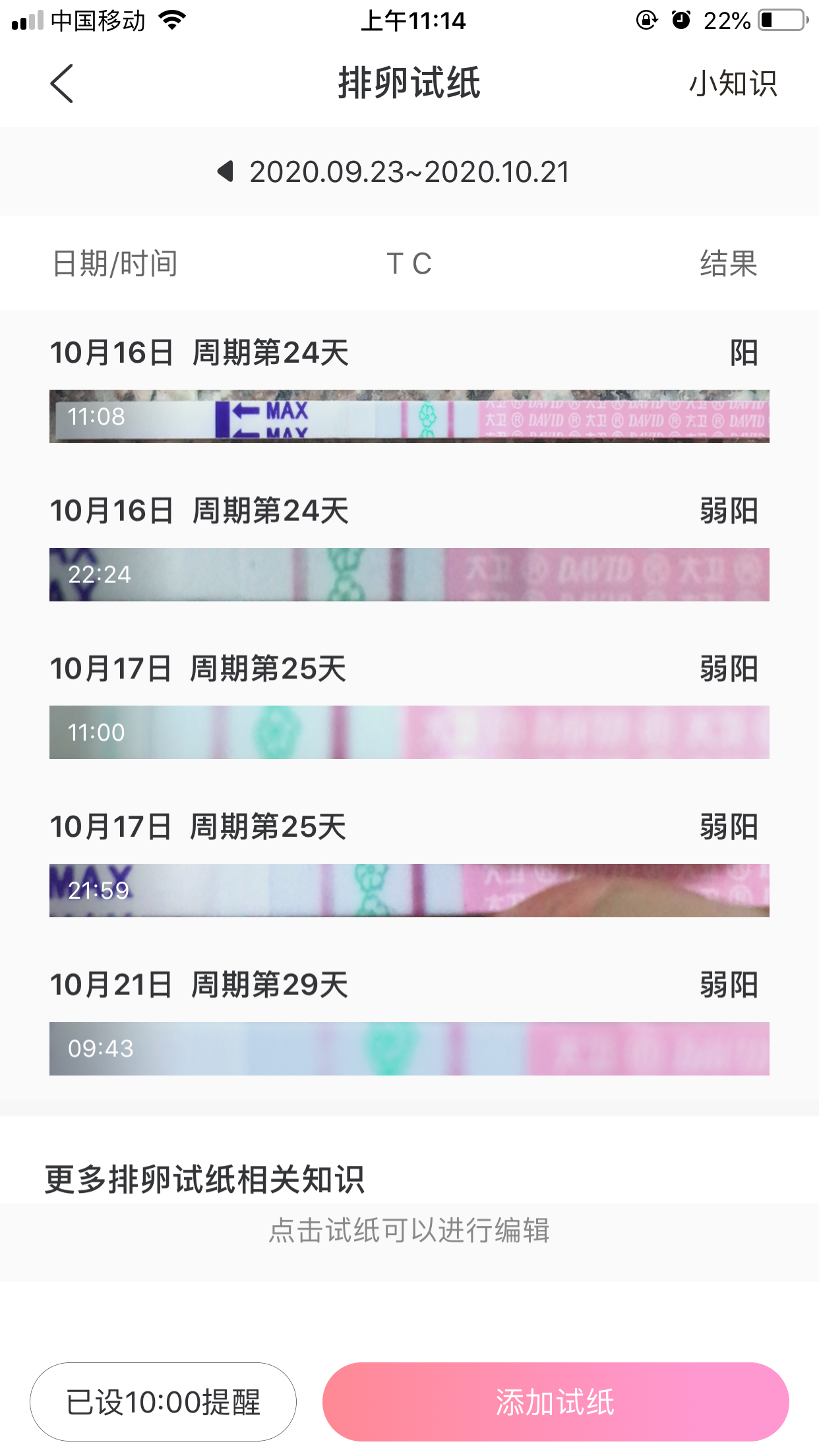
Task: Open 小知识 in the top right corner
Action: tap(732, 84)
